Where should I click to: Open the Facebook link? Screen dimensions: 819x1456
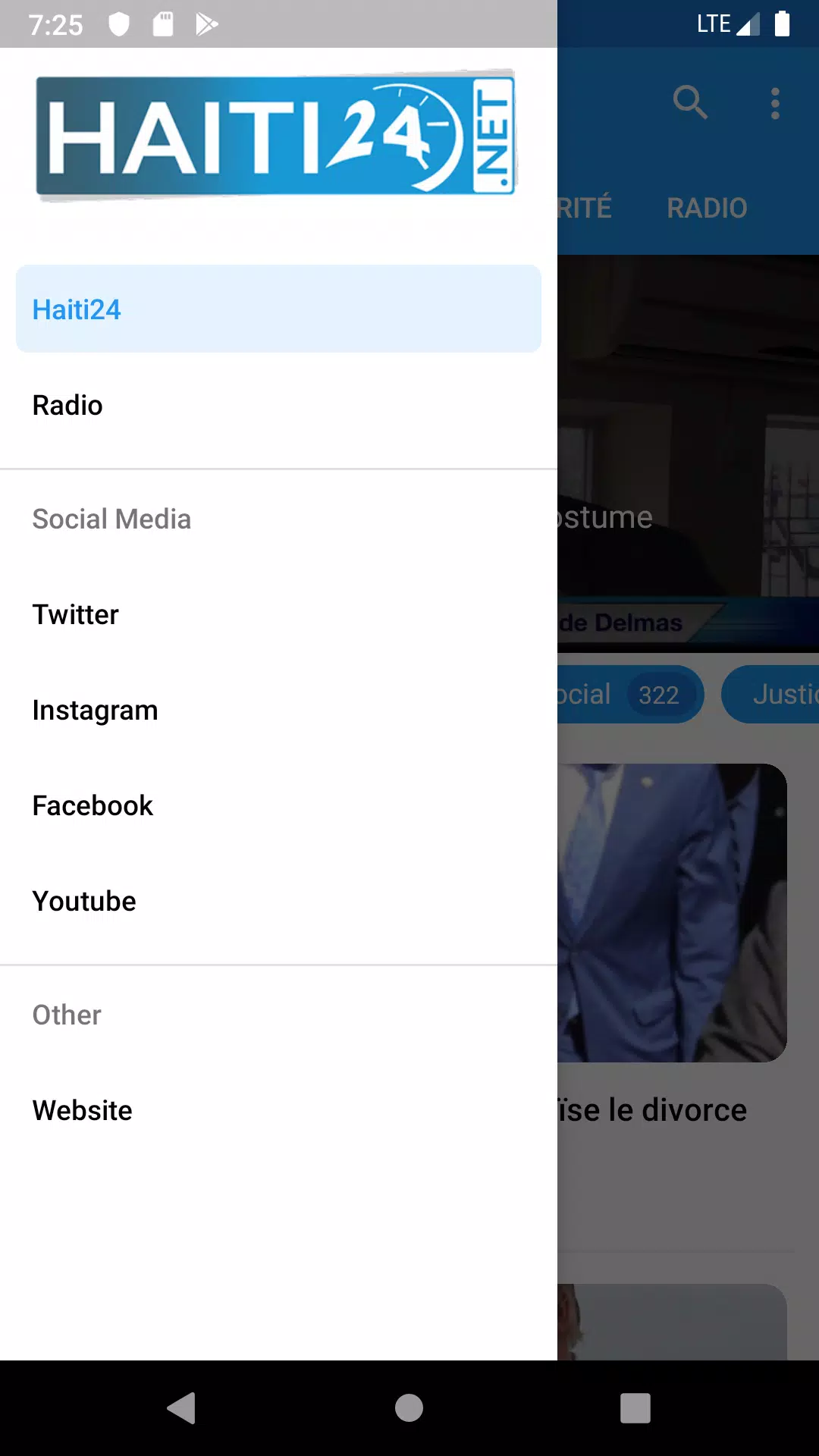pos(278,805)
